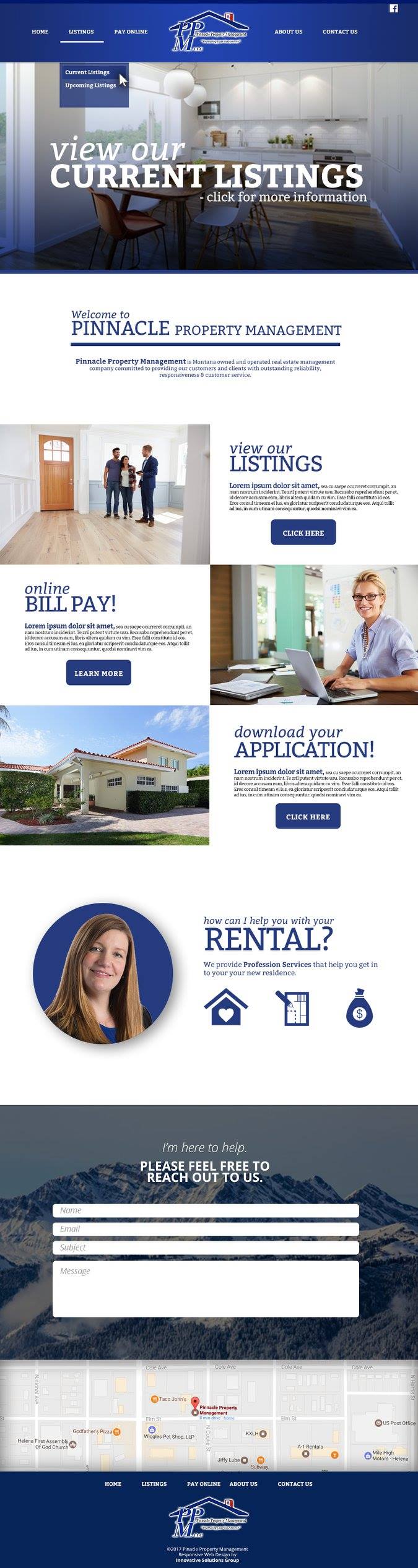The width and height of the screenshot is (418, 1568).
Task: Open the Innovative Solutions Group link
Action: click(207, 1560)
